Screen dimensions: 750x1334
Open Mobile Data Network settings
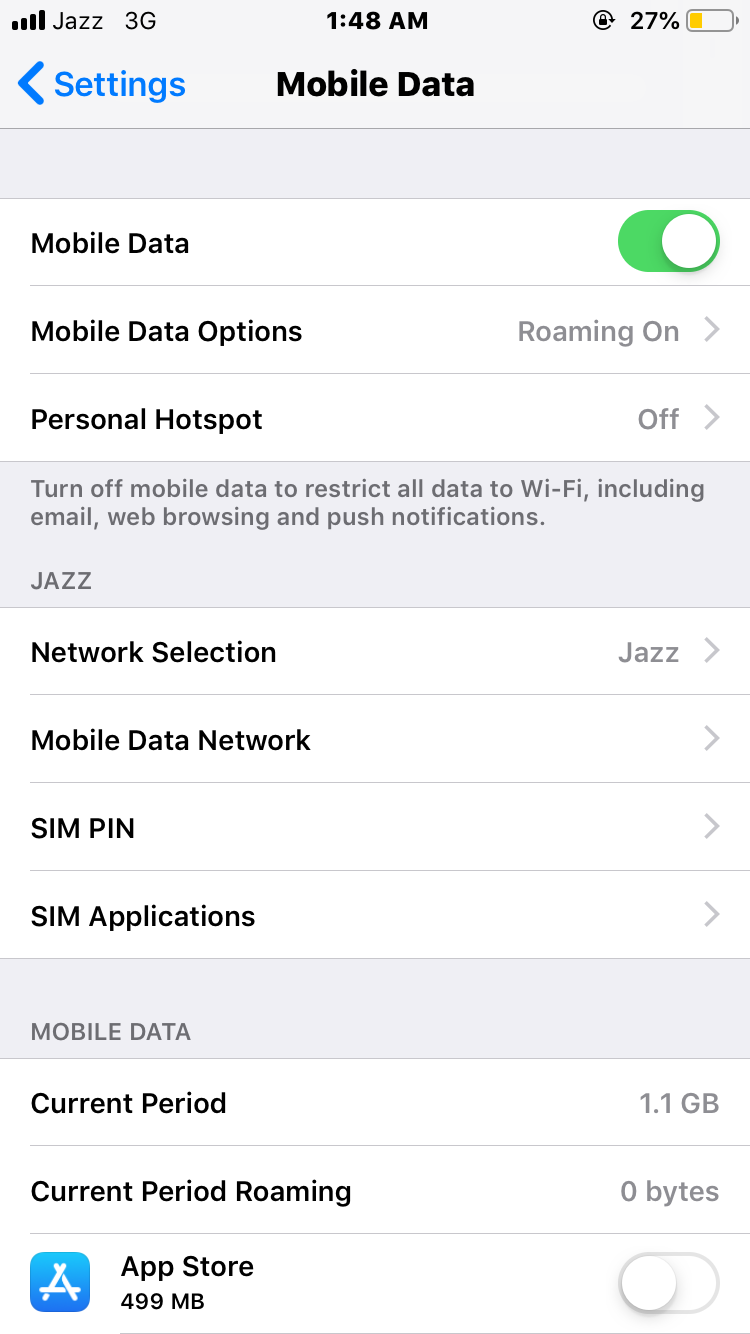coord(375,740)
